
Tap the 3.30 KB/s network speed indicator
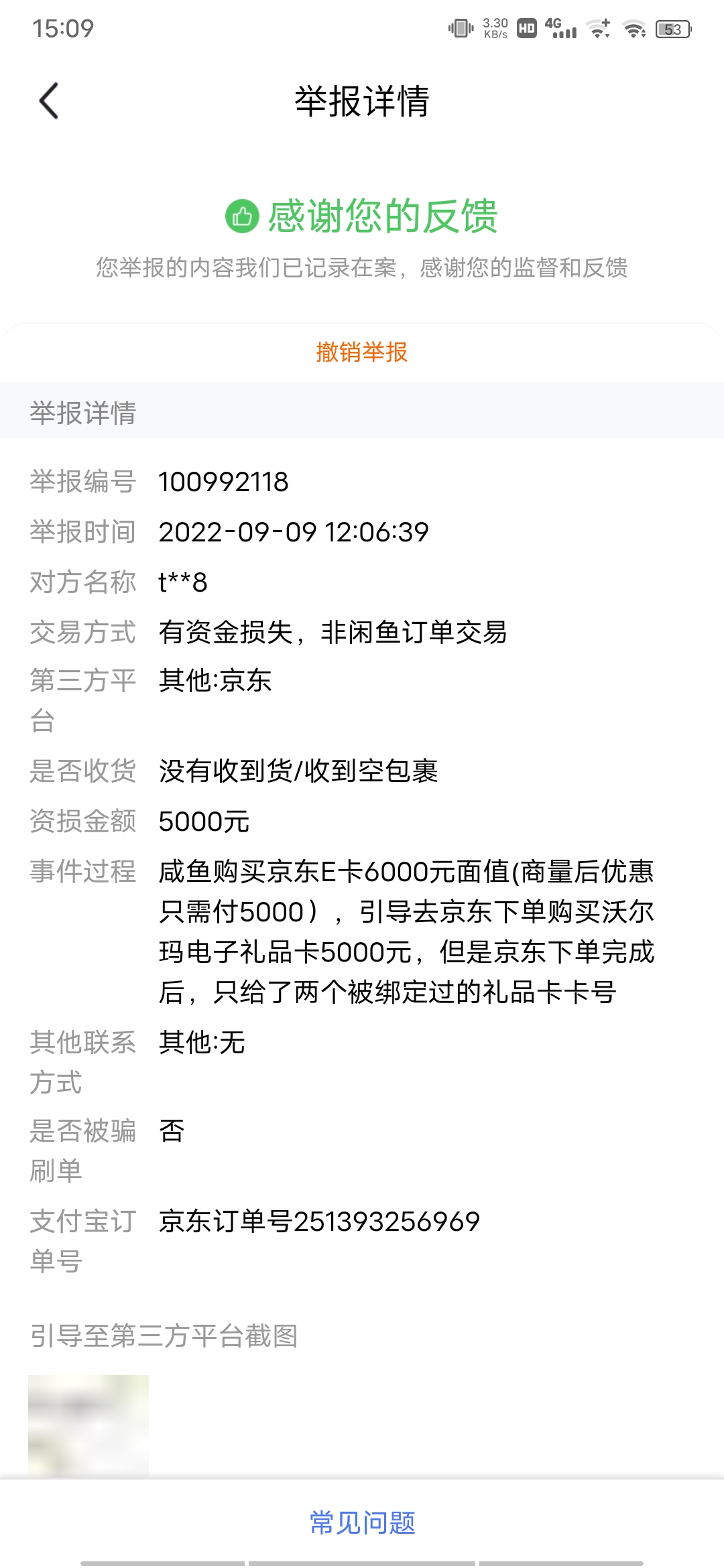tap(494, 28)
